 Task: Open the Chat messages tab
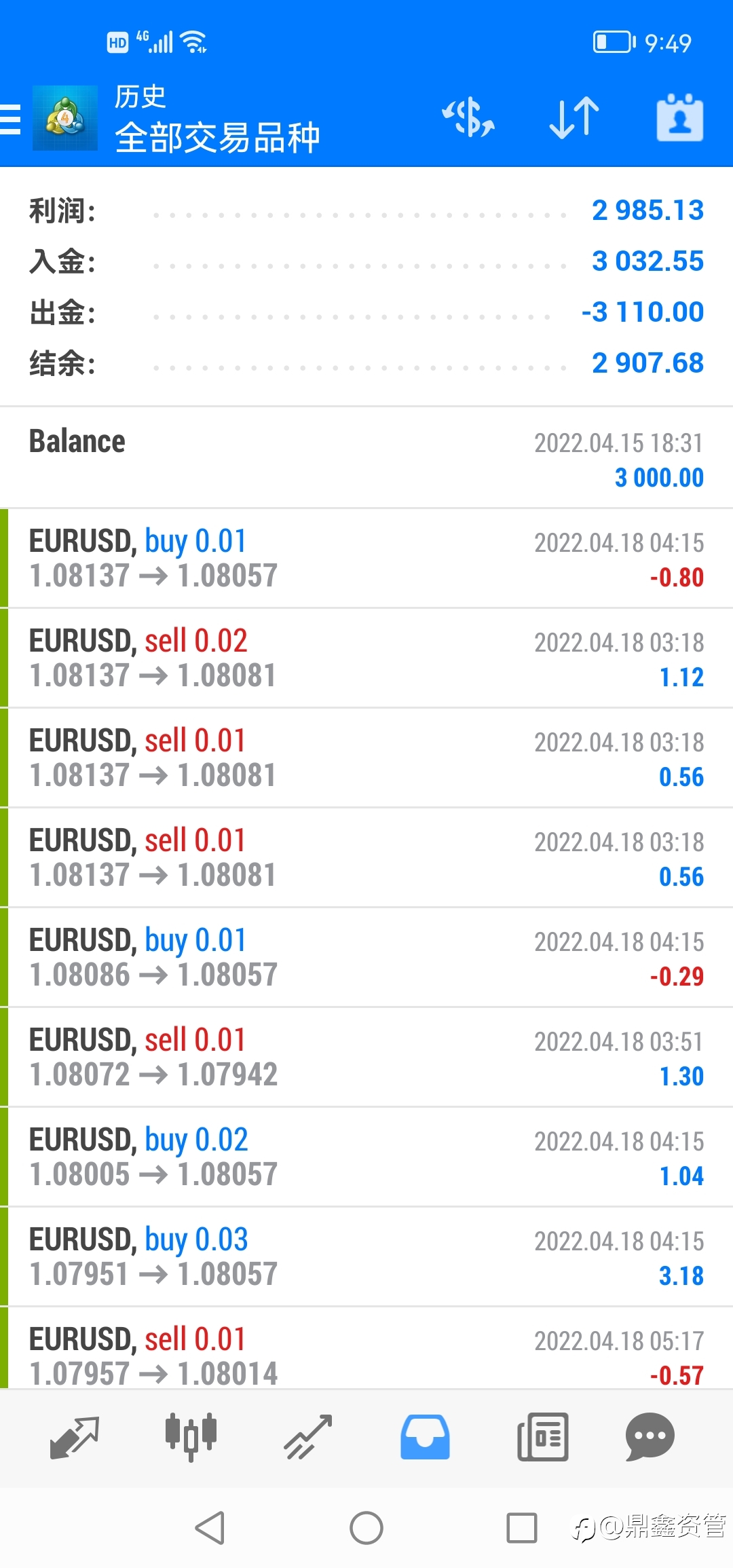[x=650, y=1438]
